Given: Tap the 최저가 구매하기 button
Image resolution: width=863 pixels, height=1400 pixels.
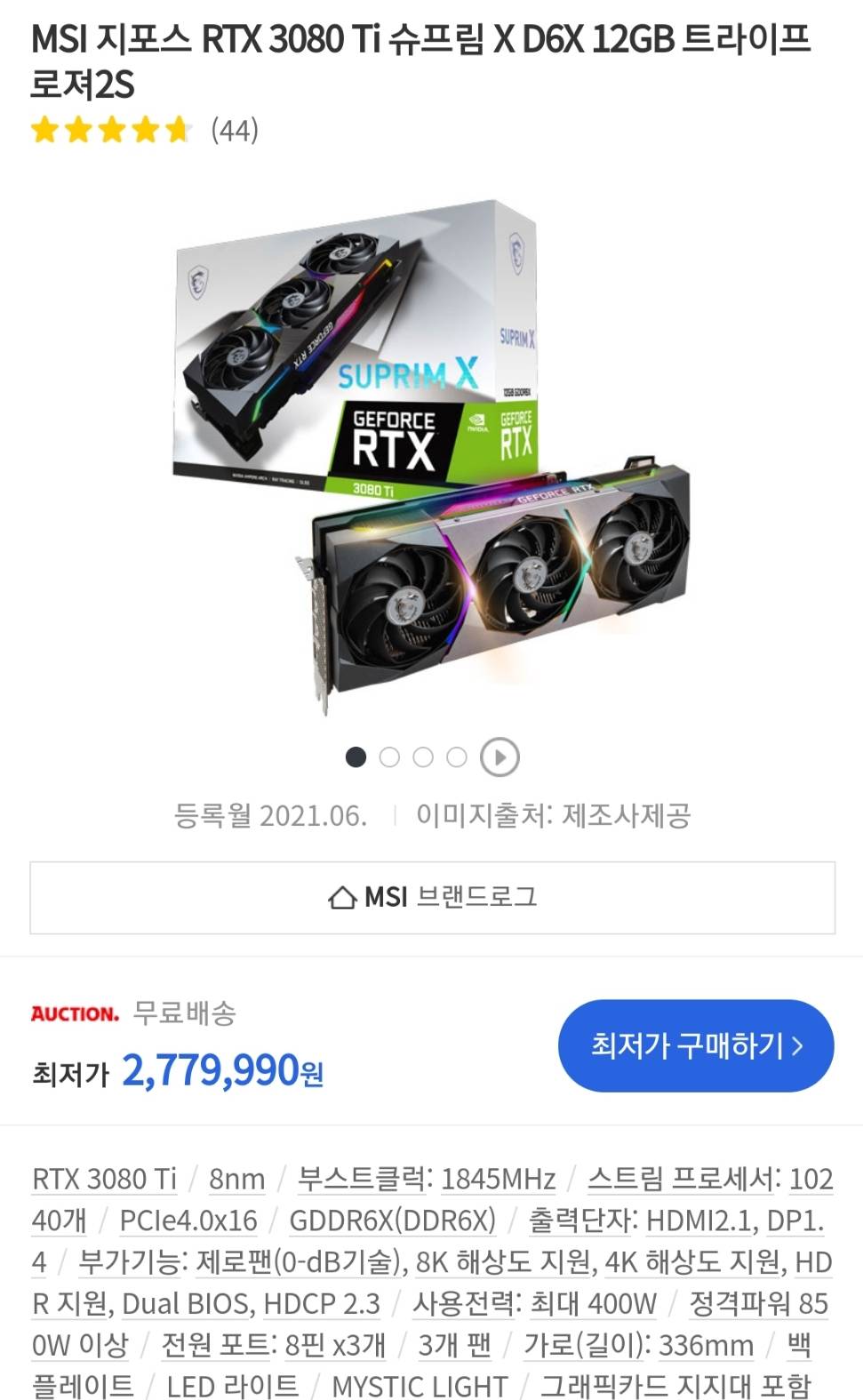Looking at the screenshot, I should click(x=696, y=1045).
